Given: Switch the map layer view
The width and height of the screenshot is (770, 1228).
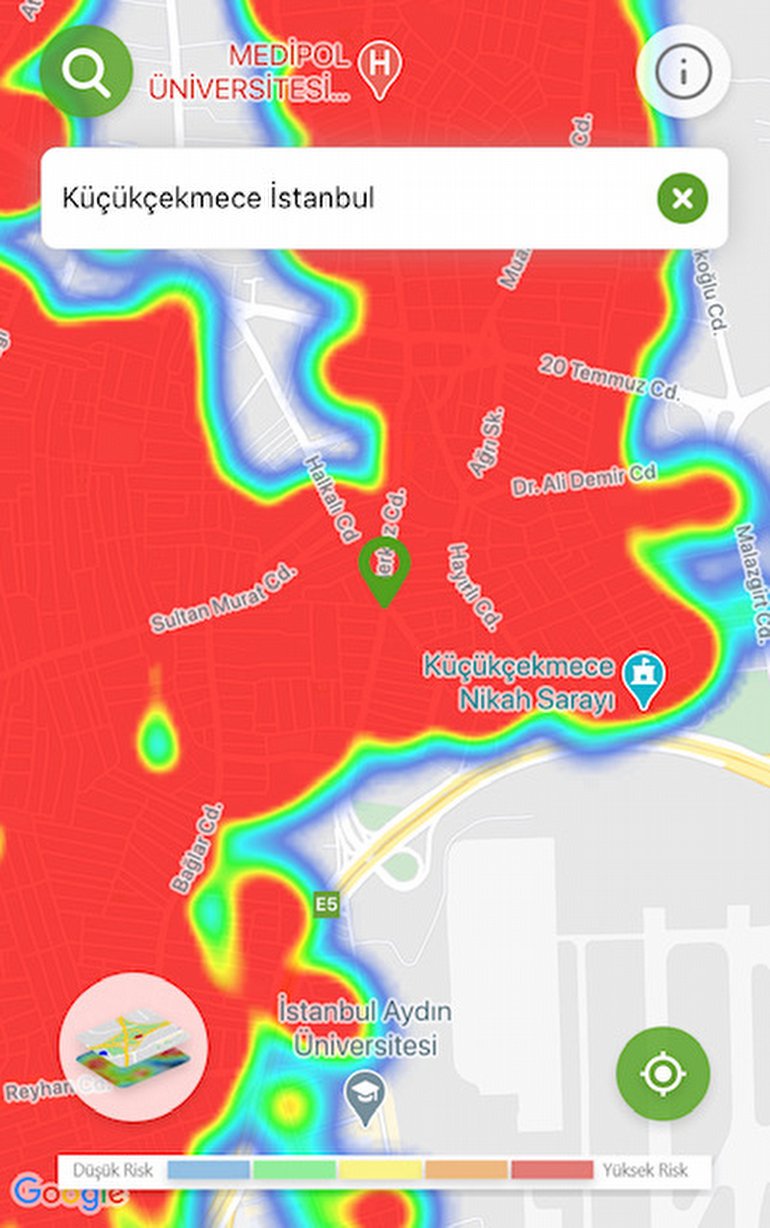Looking at the screenshot, I should 133,1046.
